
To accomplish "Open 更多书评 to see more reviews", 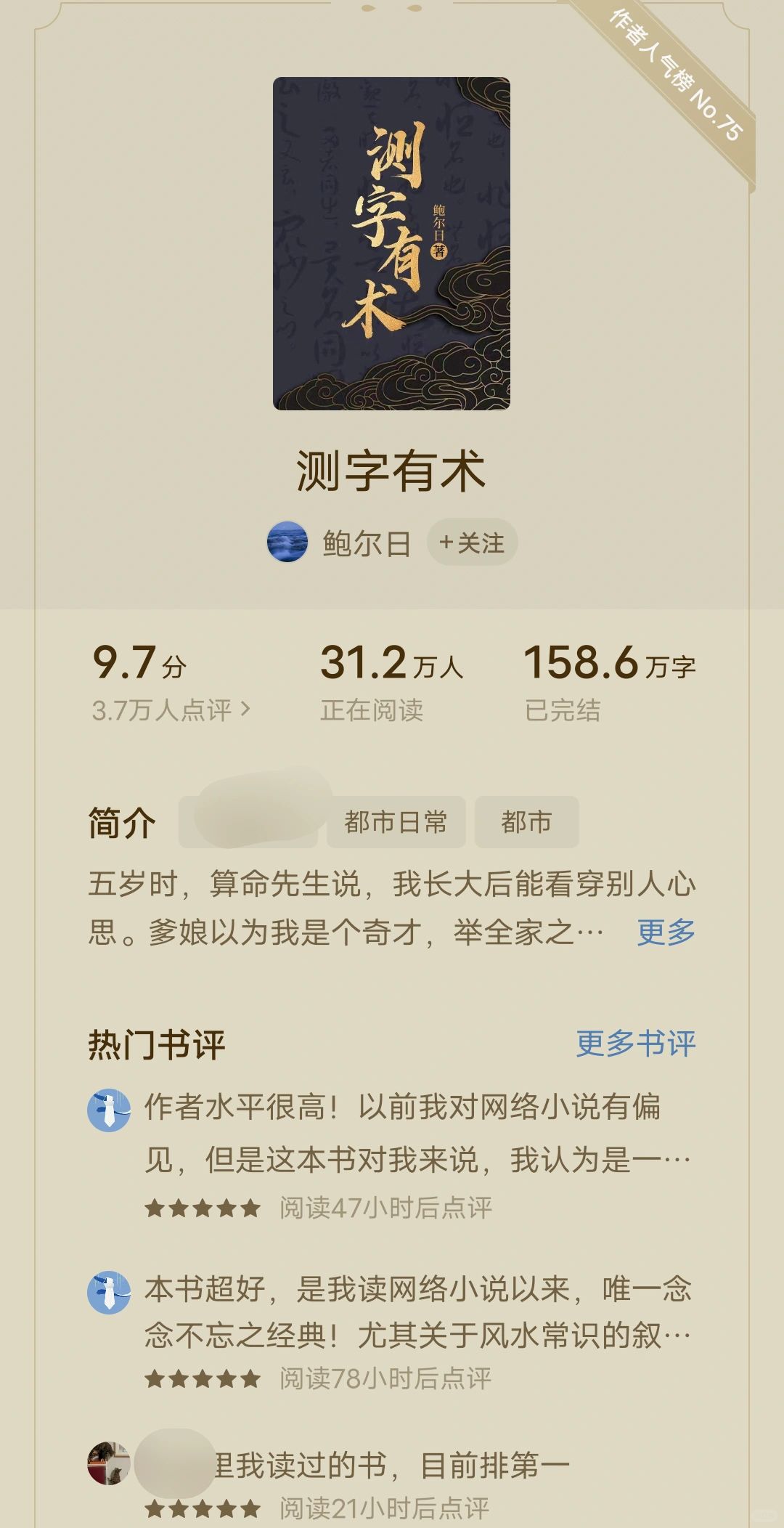I will (x=636, y=1044).
